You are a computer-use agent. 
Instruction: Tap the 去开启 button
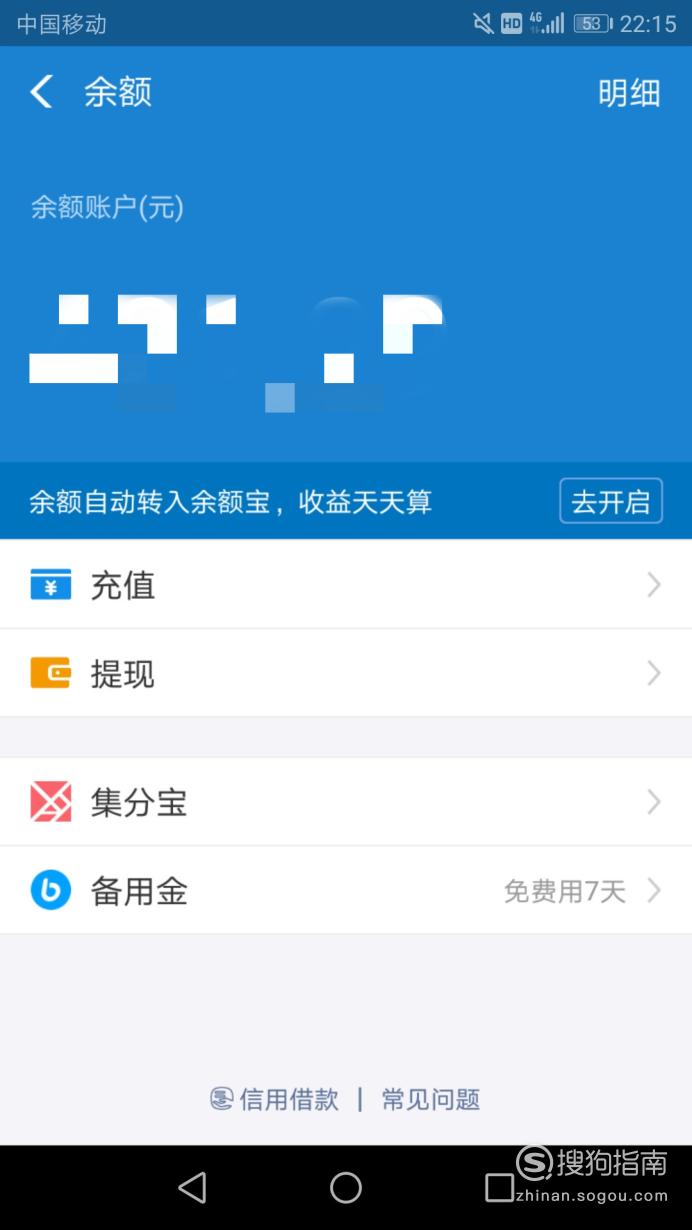pos(611,501)
